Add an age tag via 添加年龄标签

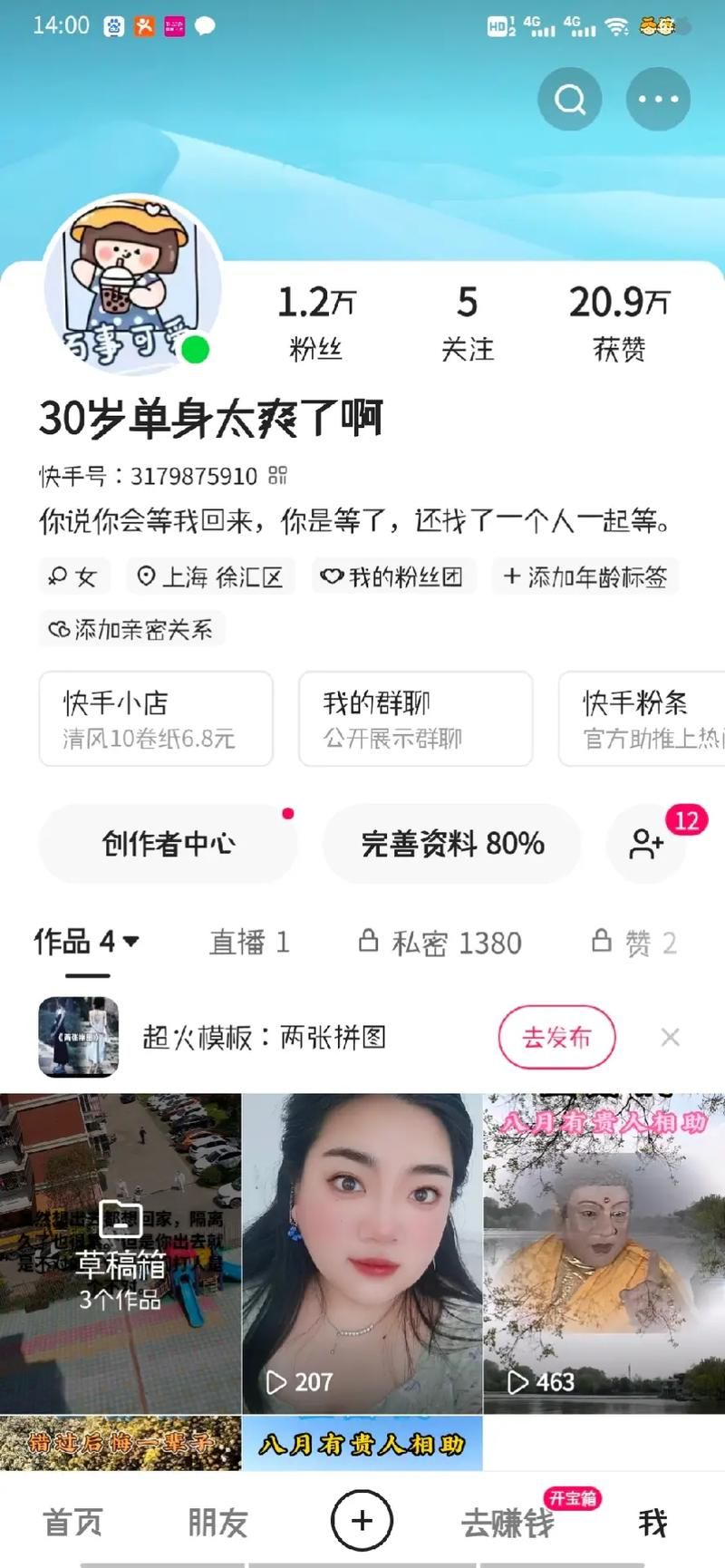[585, 576]
